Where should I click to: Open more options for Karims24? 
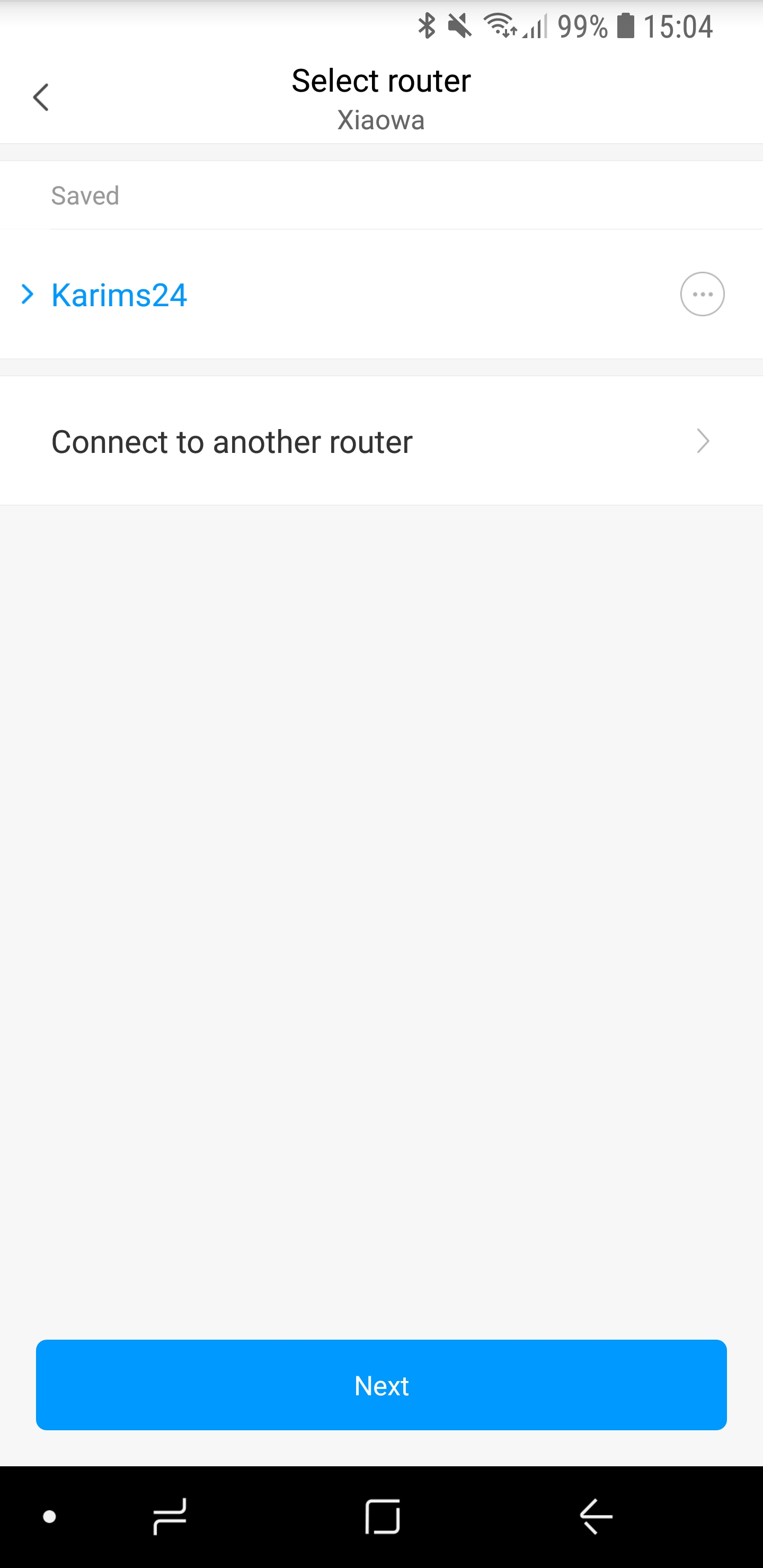[702, 295]
